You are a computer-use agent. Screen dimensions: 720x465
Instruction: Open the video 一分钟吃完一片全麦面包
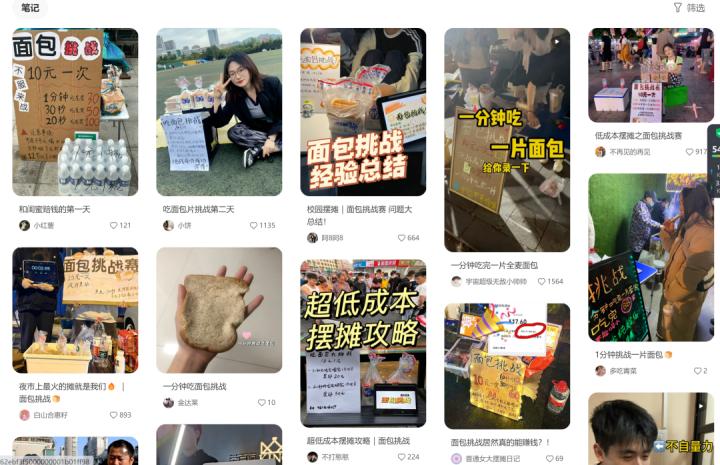(507, 140)
